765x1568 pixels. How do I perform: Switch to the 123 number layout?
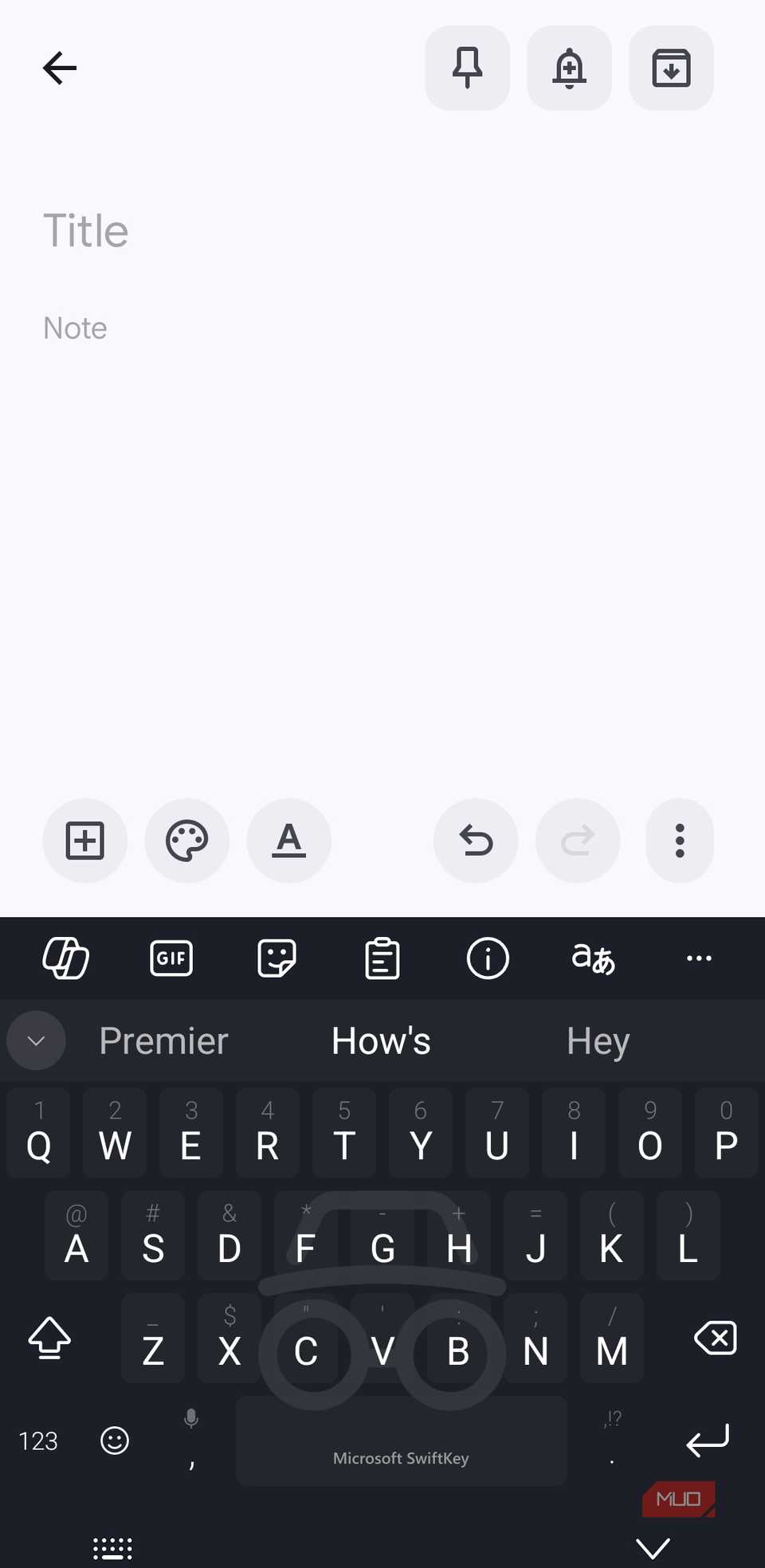[x=37, y=1441]
